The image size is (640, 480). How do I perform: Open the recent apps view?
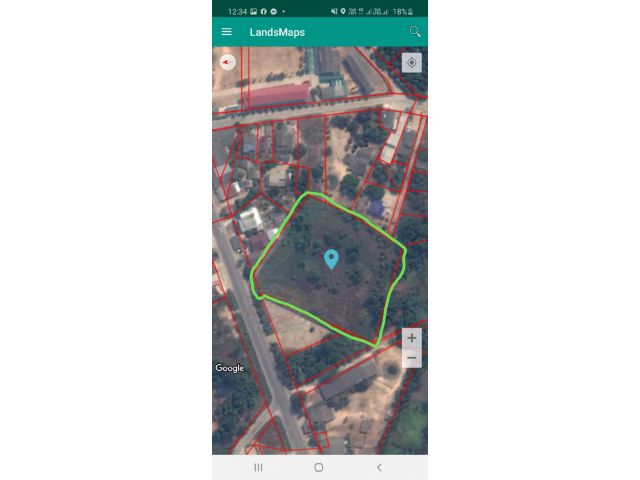pyautogui.click(x=258, y=467)
